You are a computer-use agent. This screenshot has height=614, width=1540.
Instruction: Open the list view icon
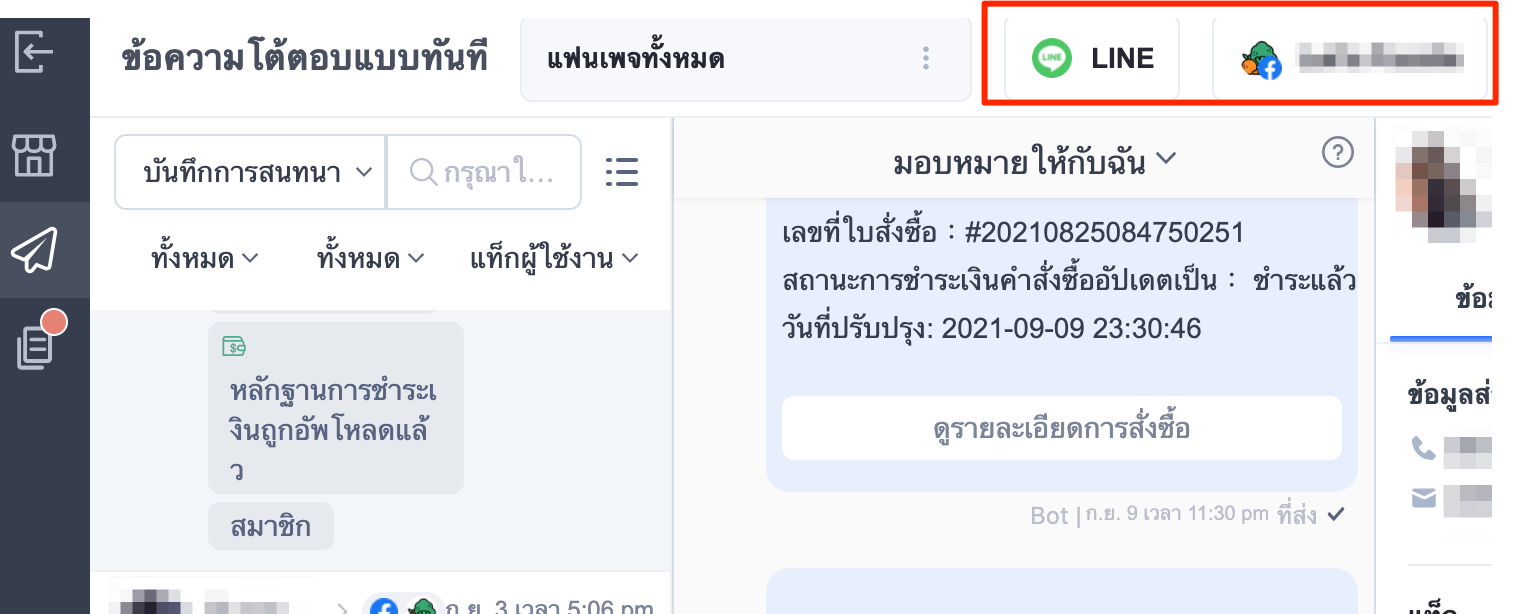pos(622,172)
